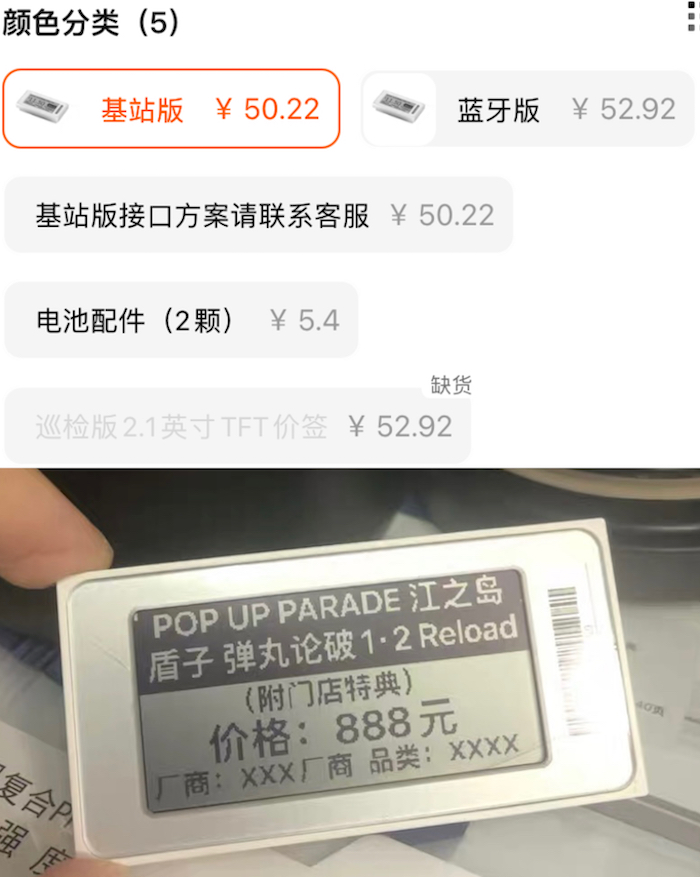Select the 基站版 ¥50.22 option
700x877 pixels.
(171, 109)
